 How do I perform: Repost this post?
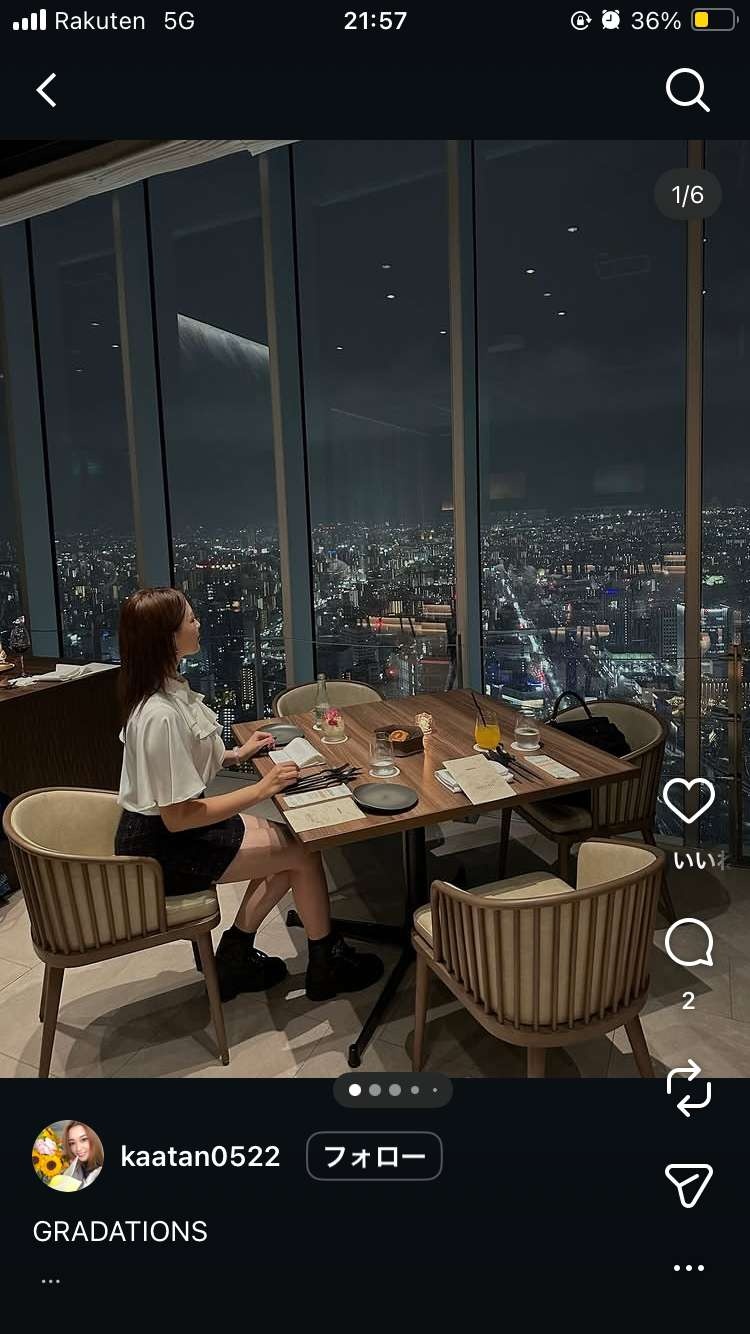(689, 1089)
